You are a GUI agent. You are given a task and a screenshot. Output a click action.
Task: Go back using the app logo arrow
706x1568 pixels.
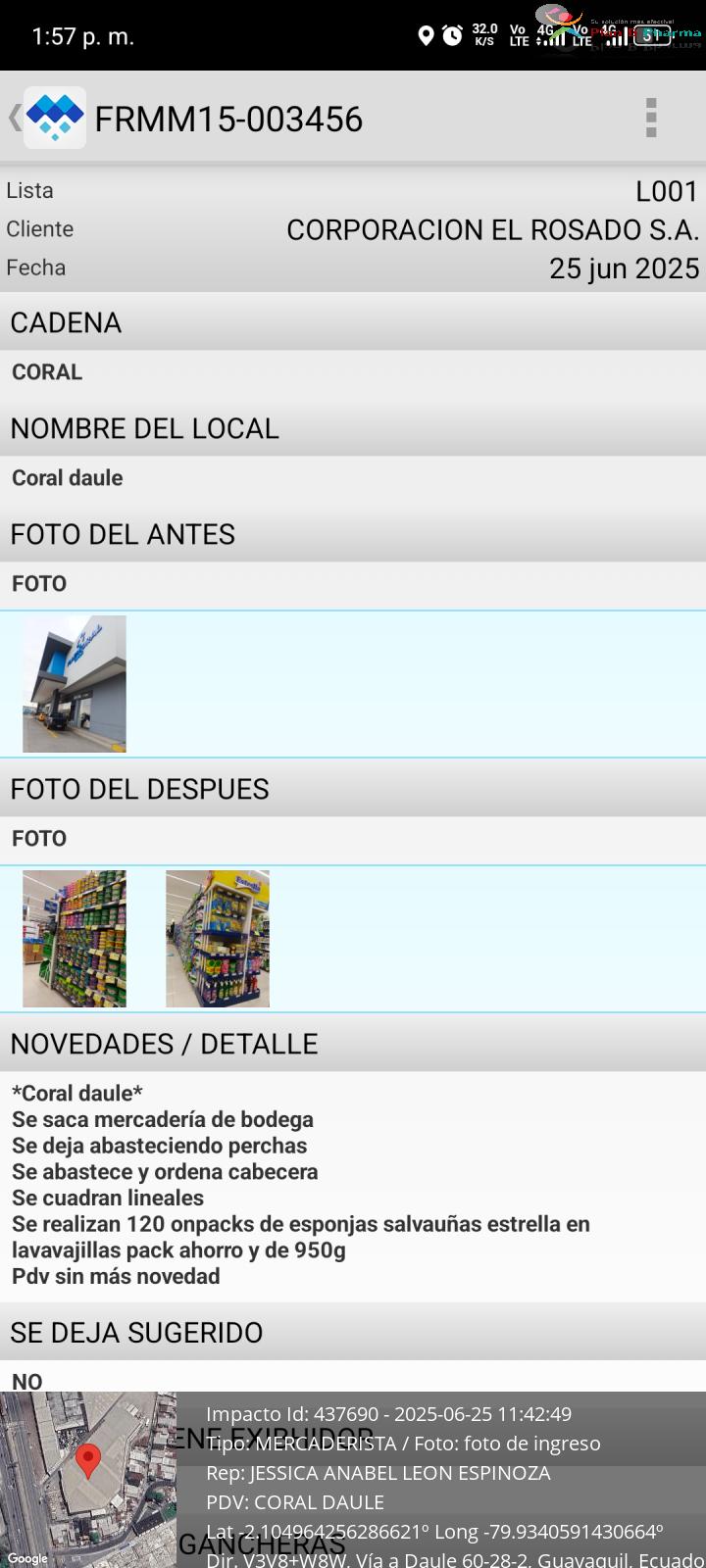click(46, 118)
